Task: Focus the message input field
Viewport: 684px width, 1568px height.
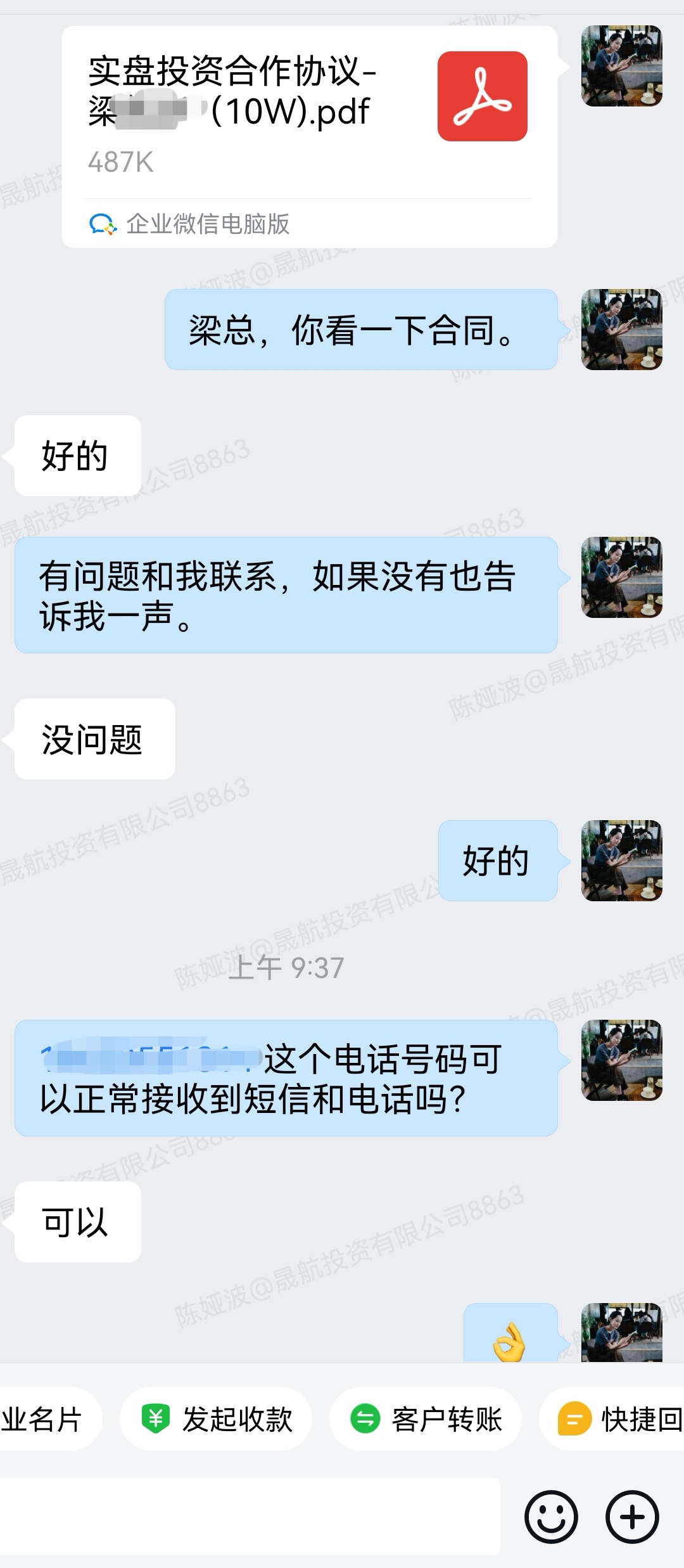Action: click(250, 1517)
